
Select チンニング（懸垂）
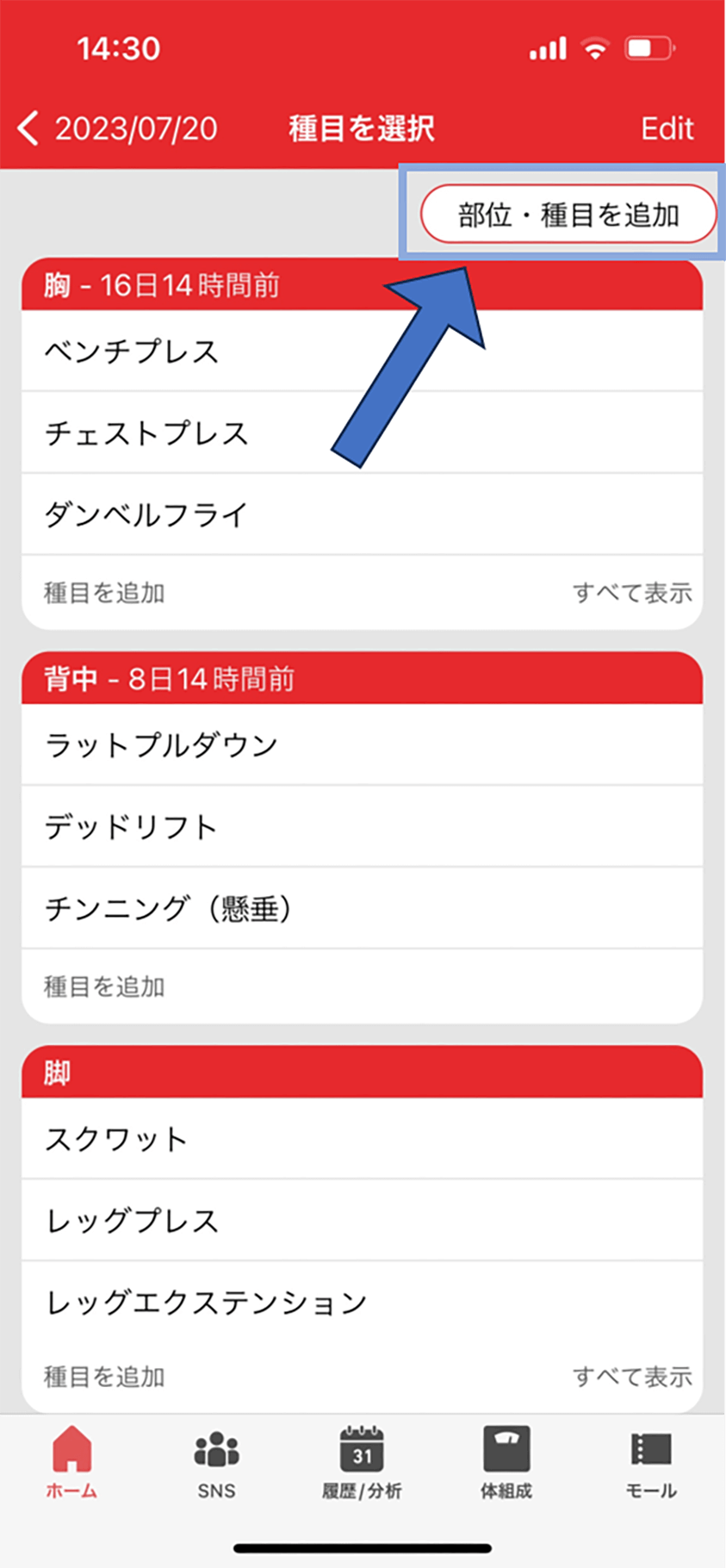[362, 908]
